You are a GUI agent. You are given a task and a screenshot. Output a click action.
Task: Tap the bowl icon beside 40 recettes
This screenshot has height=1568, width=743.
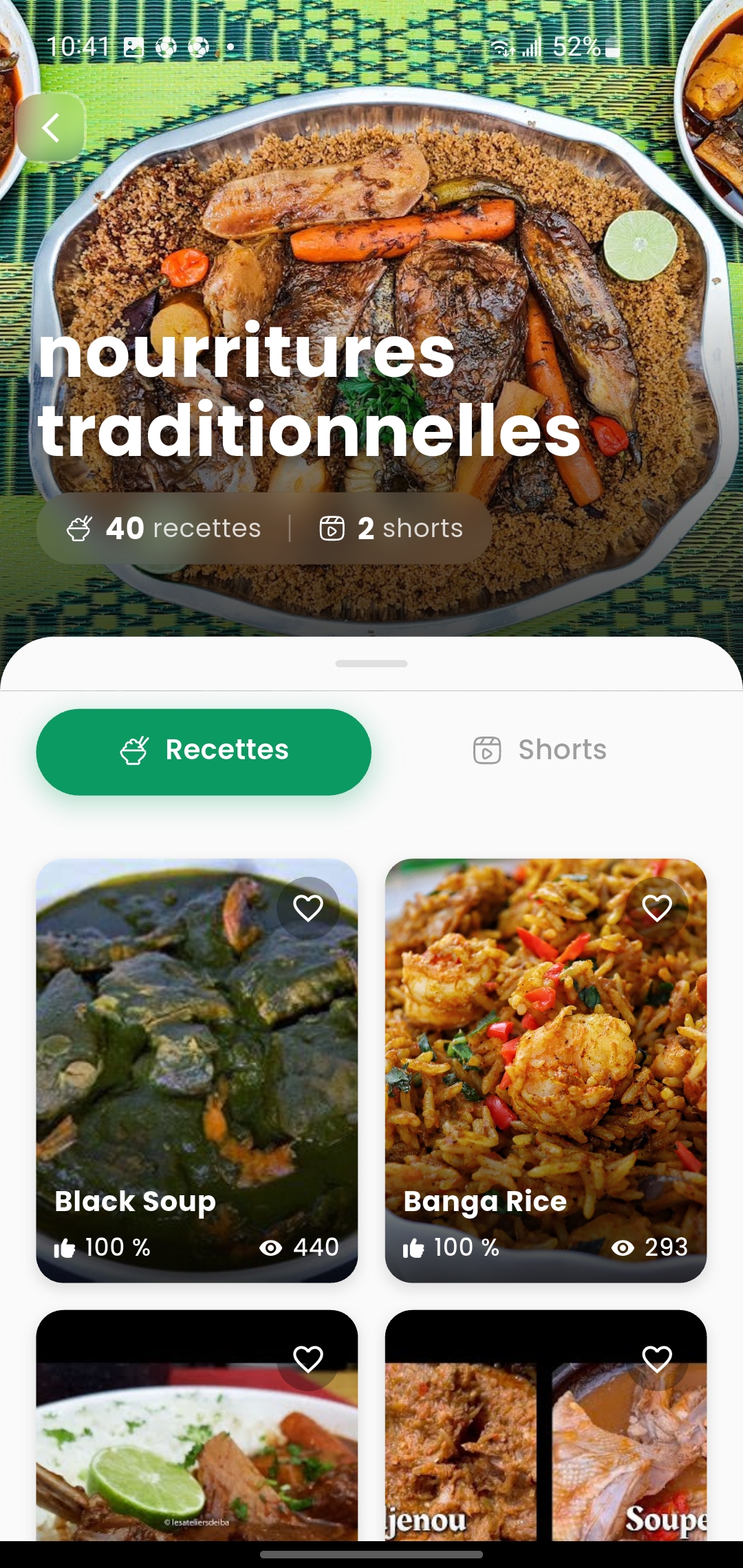[x=79, y=528]
